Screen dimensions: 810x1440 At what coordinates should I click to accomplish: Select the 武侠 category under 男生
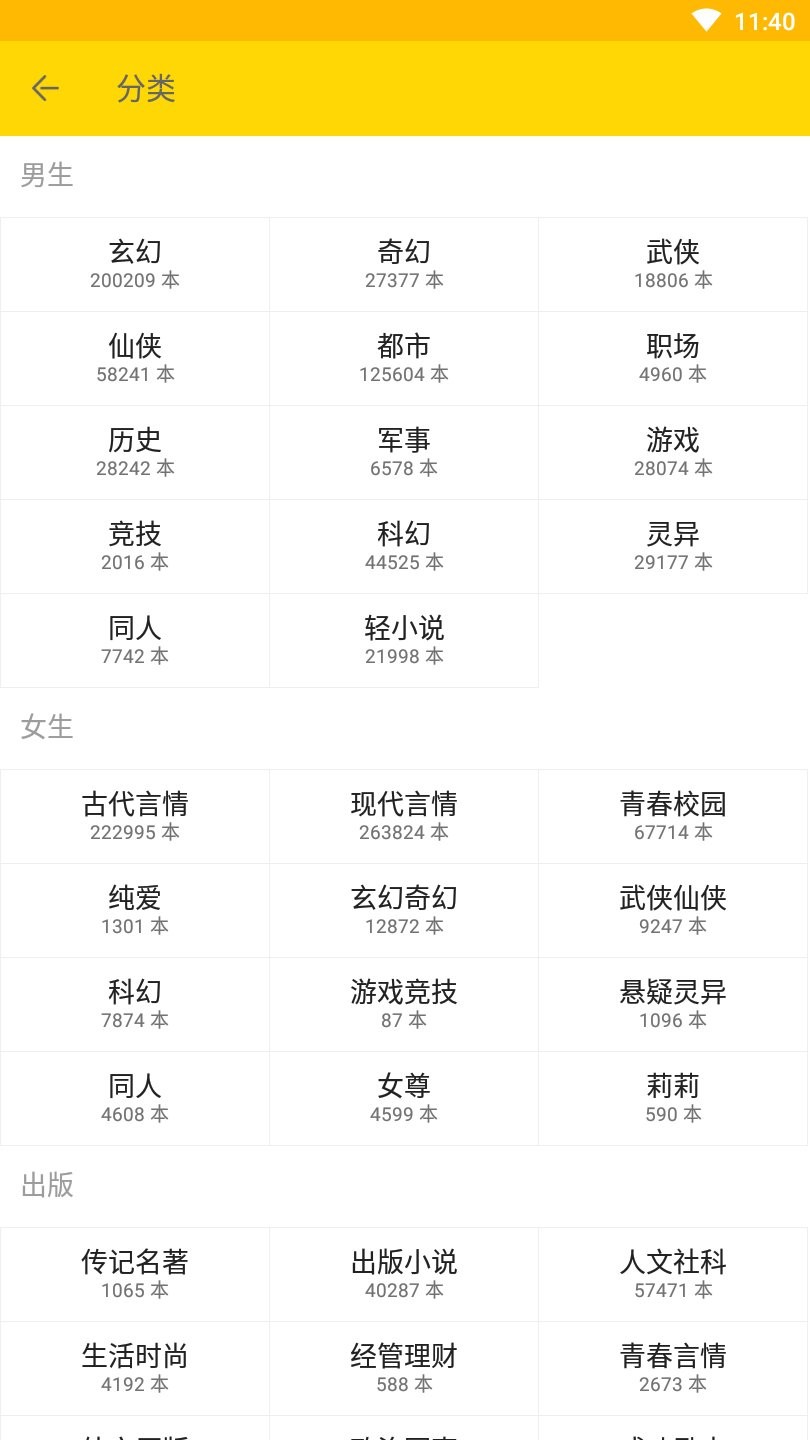point(674,264)
